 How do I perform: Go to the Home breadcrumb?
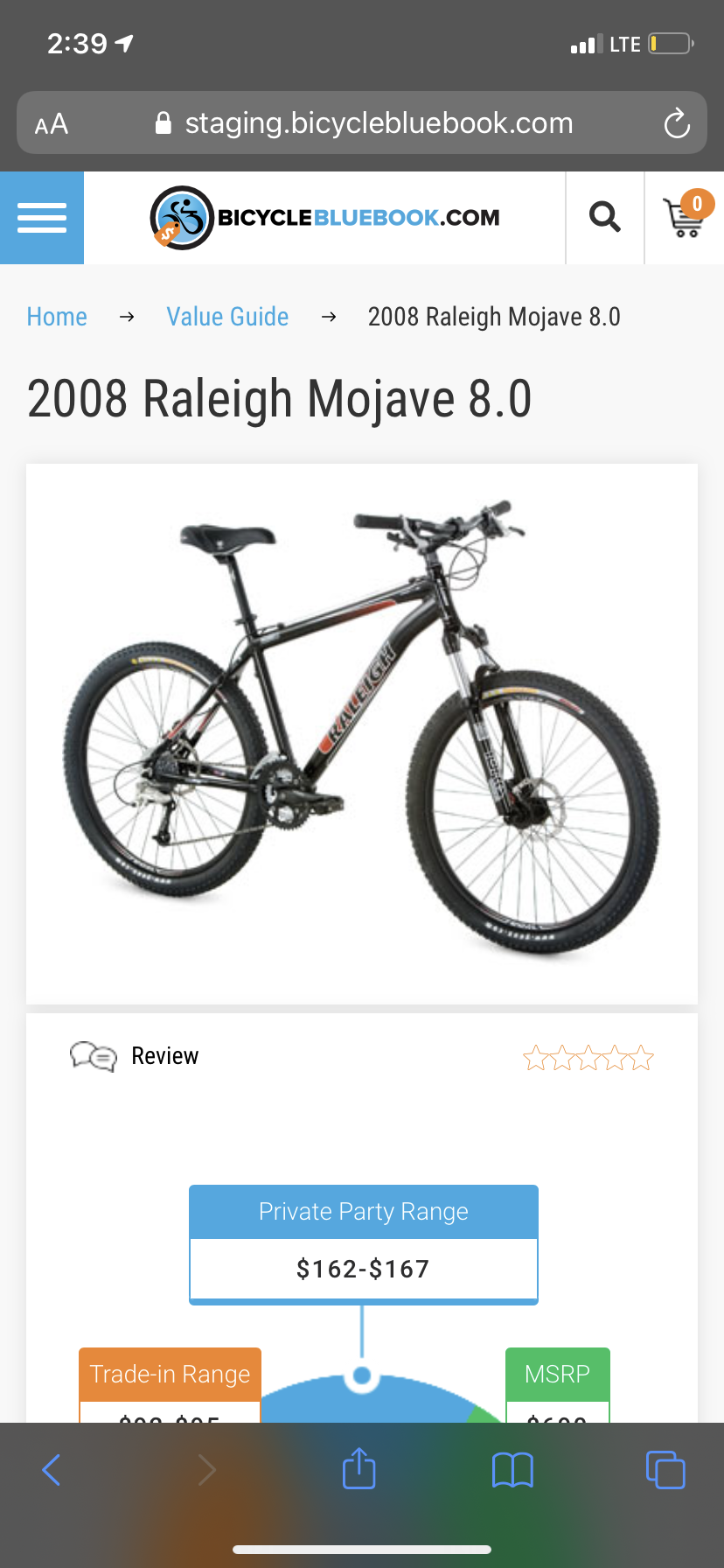pyautogui.click(x=57, y=317)
